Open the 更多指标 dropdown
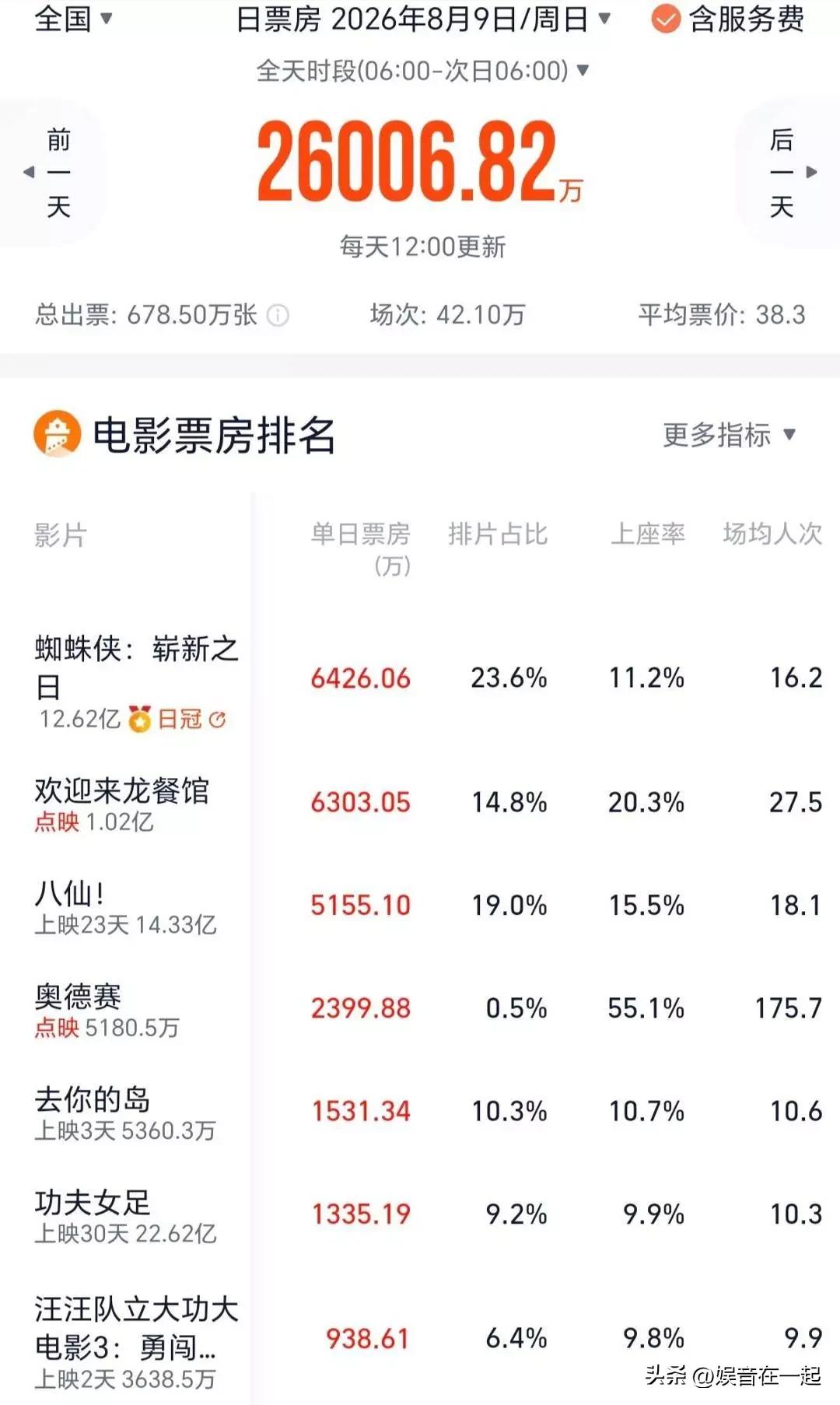The height and width of the screenshot is (1405, 840). tap(730, 435)
